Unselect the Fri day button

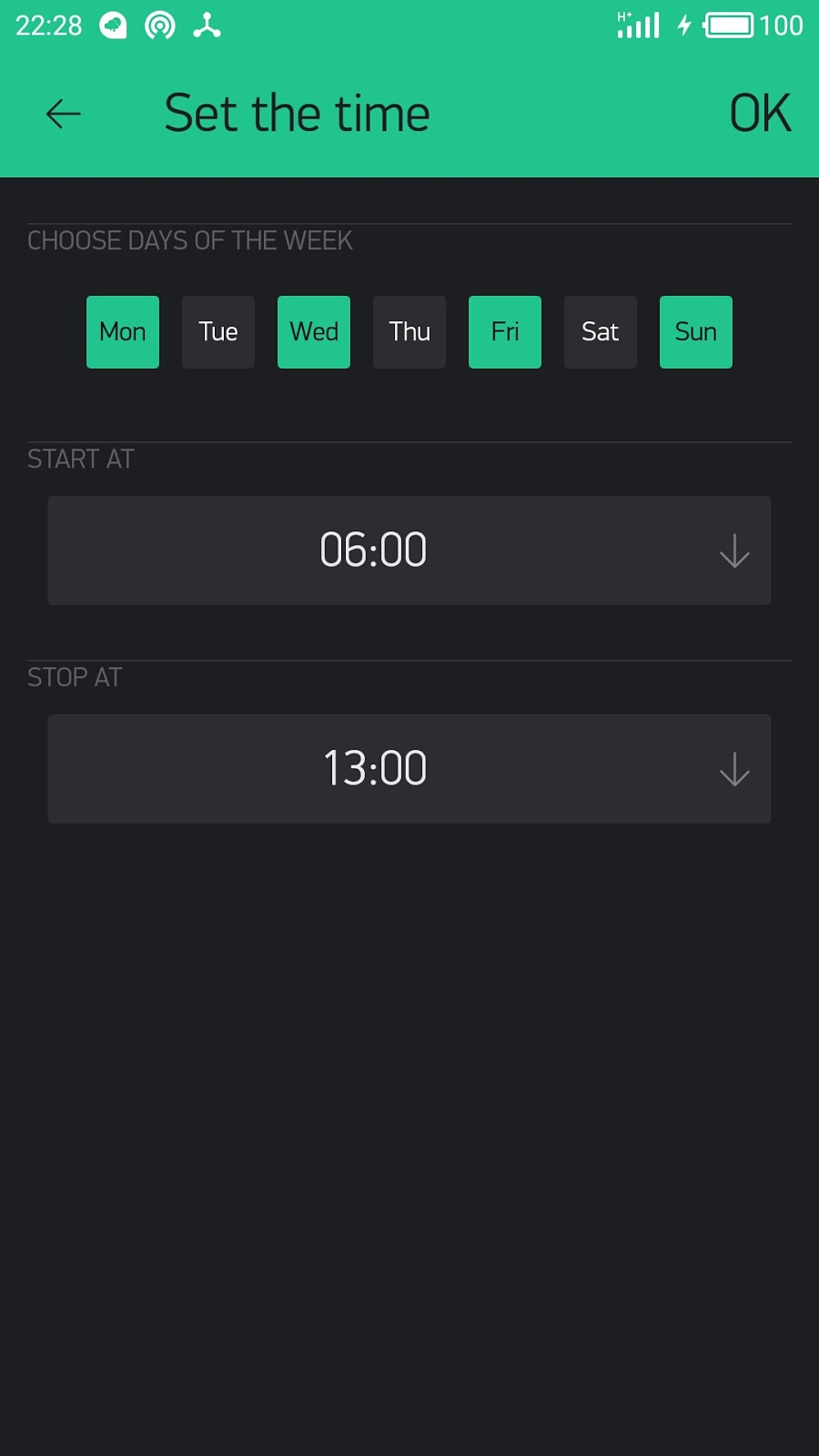point(505,332)
